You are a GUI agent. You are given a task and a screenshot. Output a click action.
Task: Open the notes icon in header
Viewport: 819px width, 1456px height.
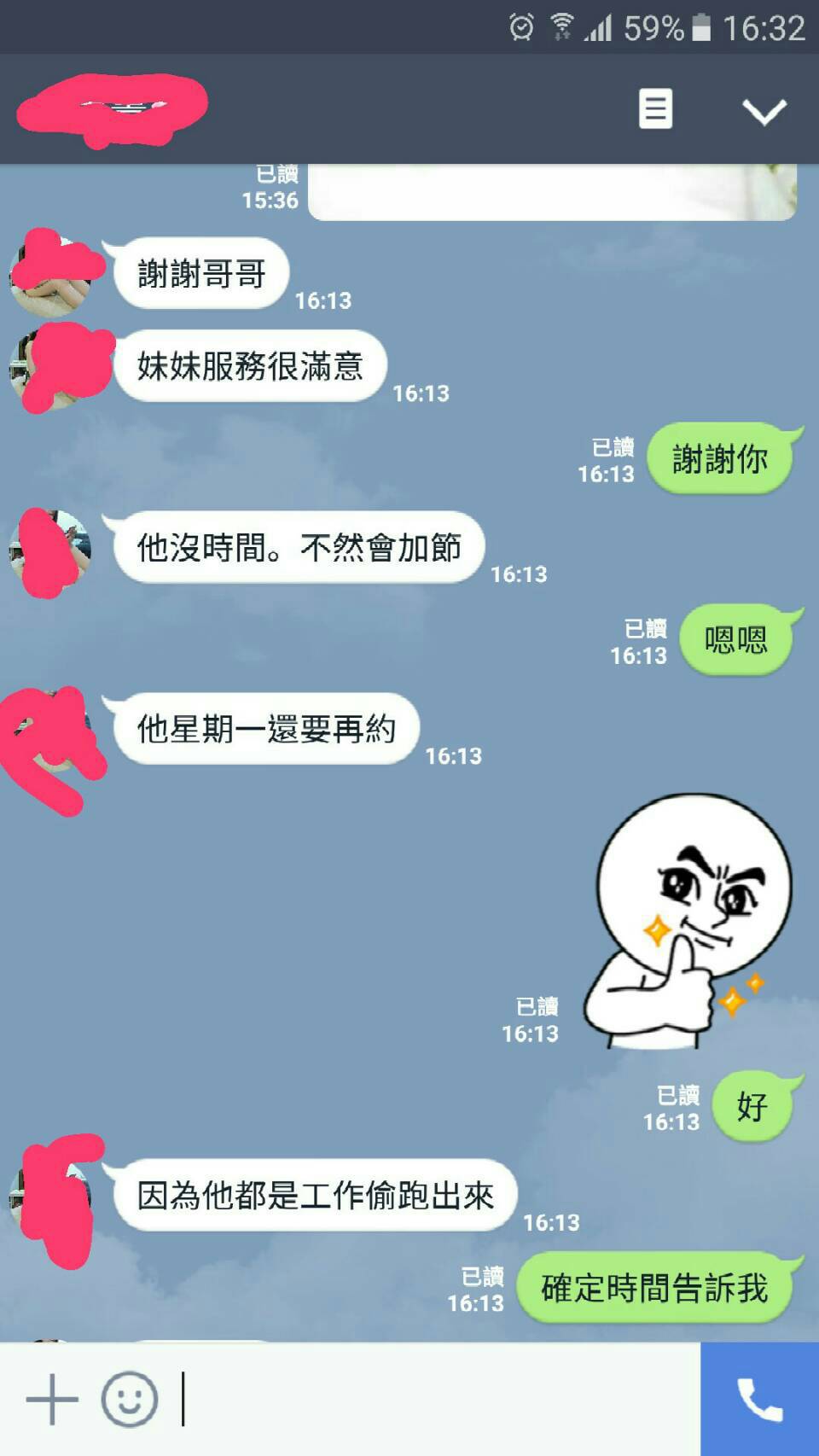coord(655,109)
